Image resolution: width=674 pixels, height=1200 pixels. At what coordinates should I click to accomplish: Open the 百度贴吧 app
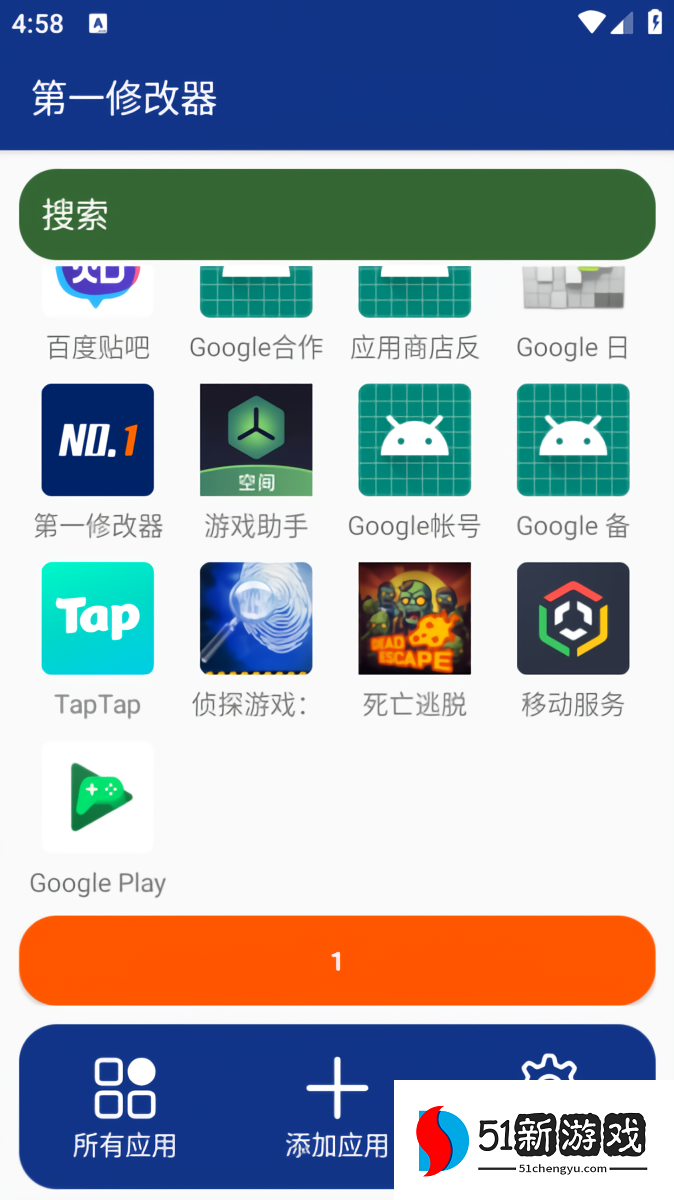98,293
